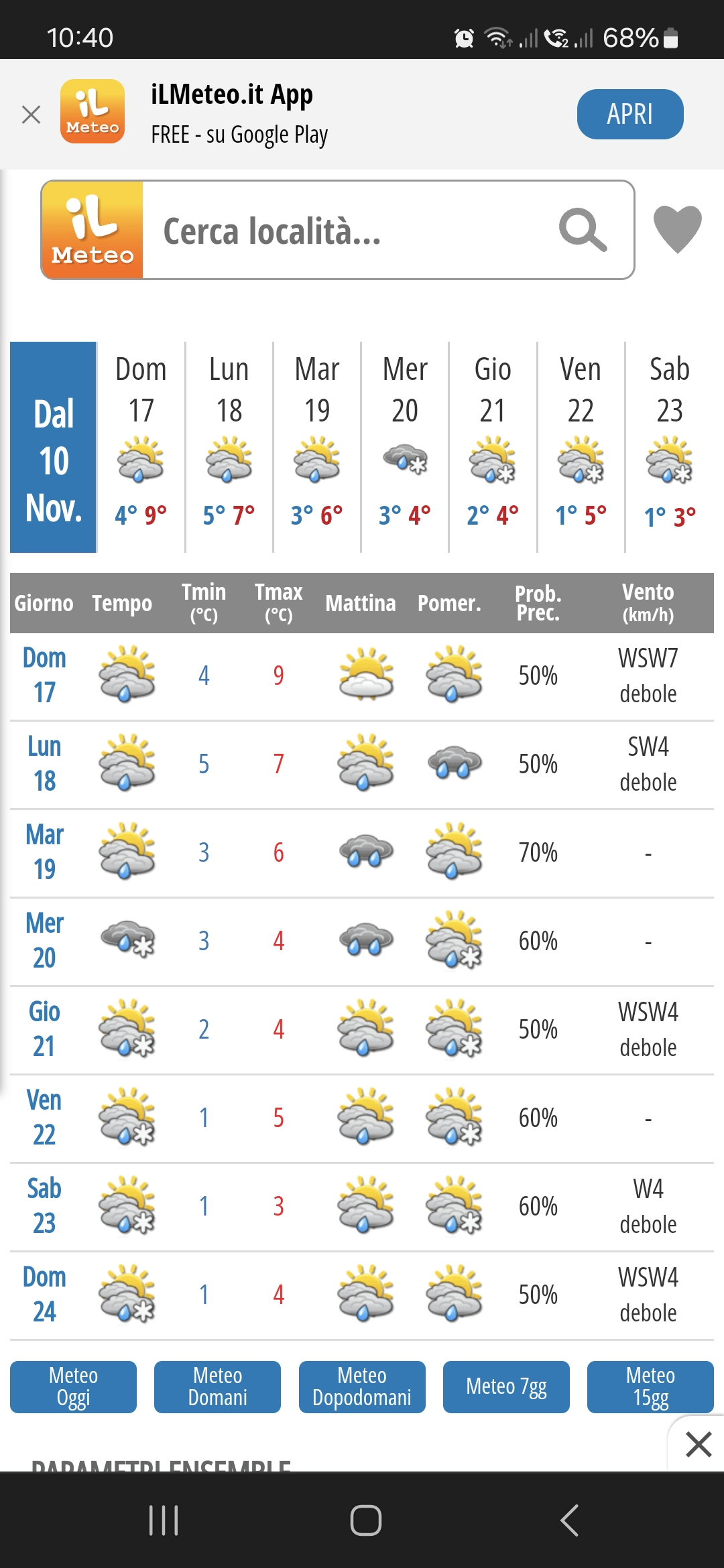Screen dimensions: 724x1568
Task: Go back using the system back button
Action: tap(569, 1520)
